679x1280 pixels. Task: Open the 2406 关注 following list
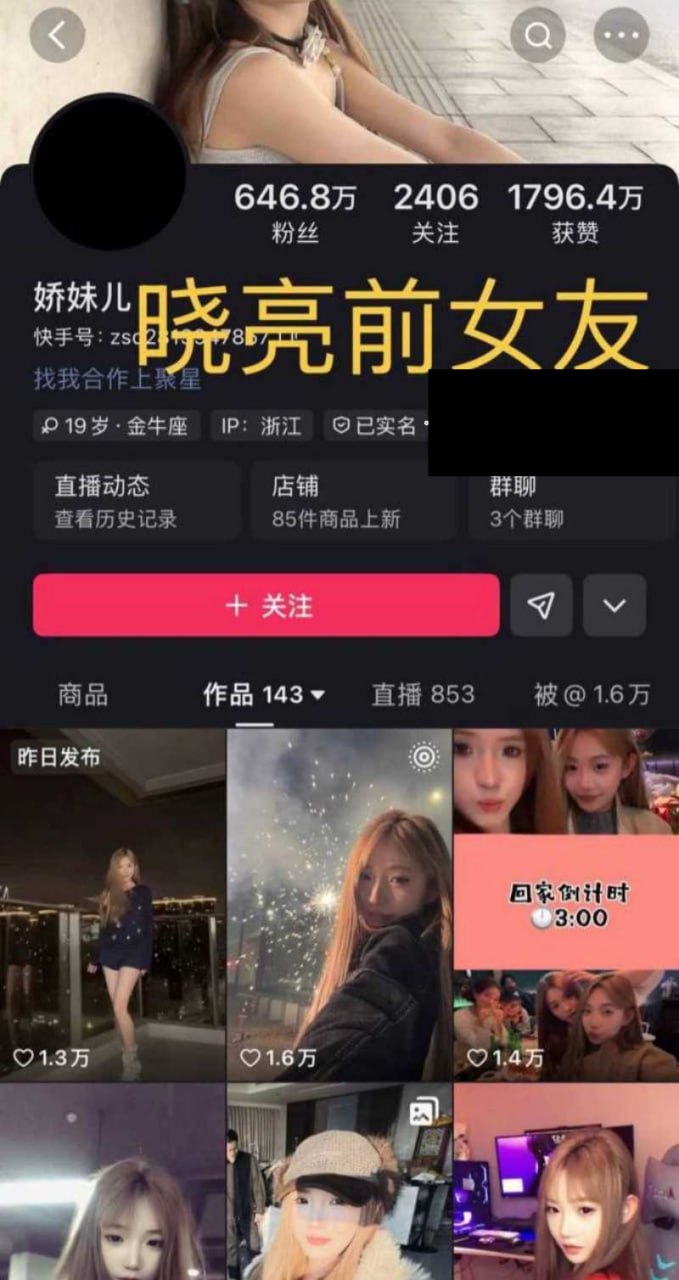point(435,213)
